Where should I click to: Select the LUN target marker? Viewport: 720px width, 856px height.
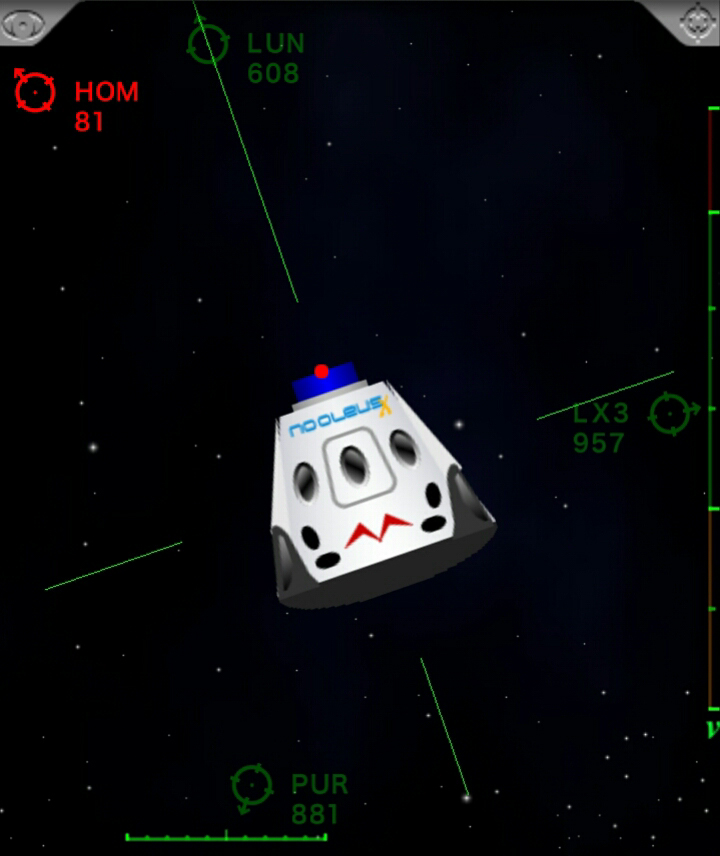(x=208, y=43)
